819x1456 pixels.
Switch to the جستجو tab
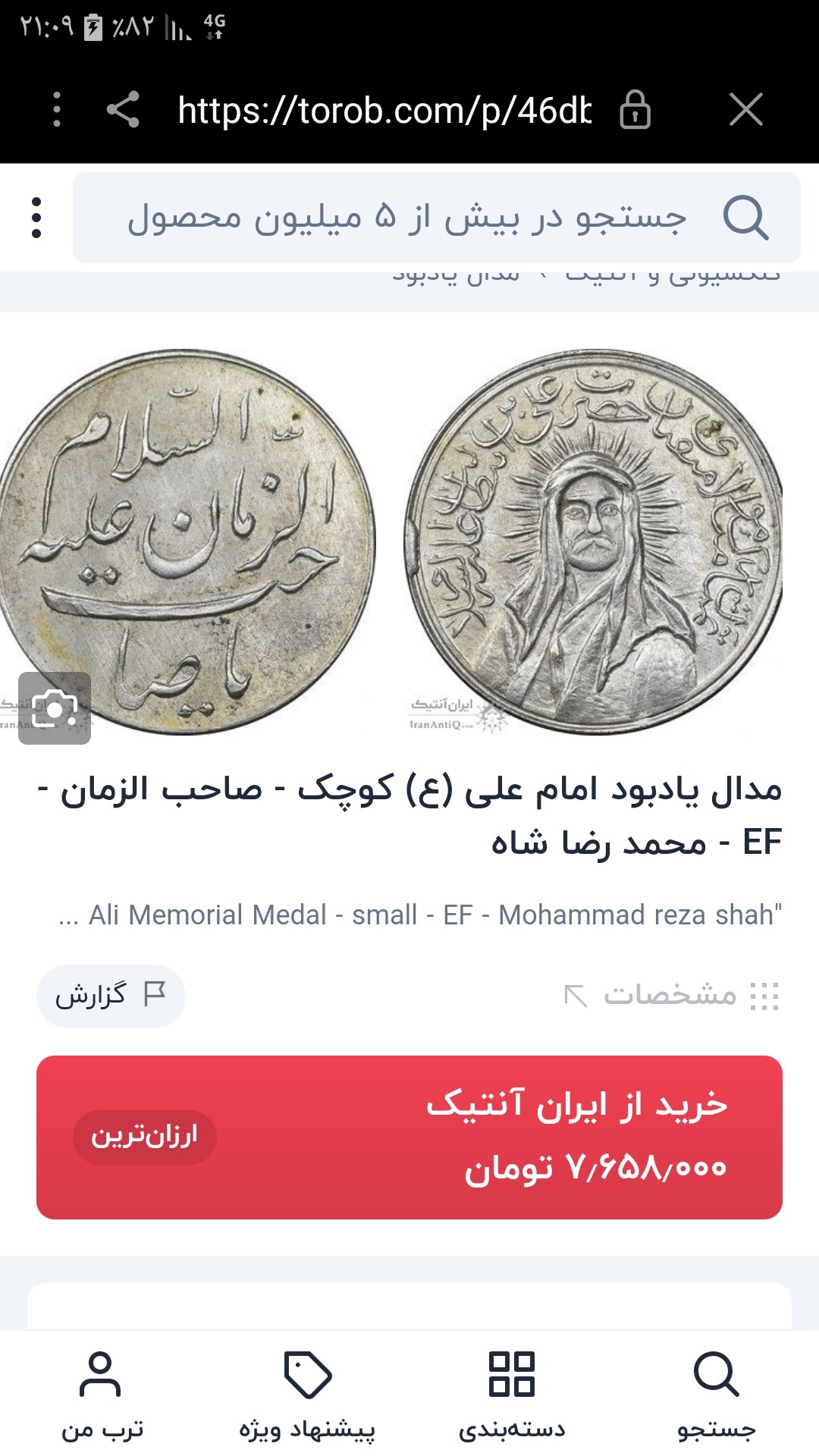716,1394
